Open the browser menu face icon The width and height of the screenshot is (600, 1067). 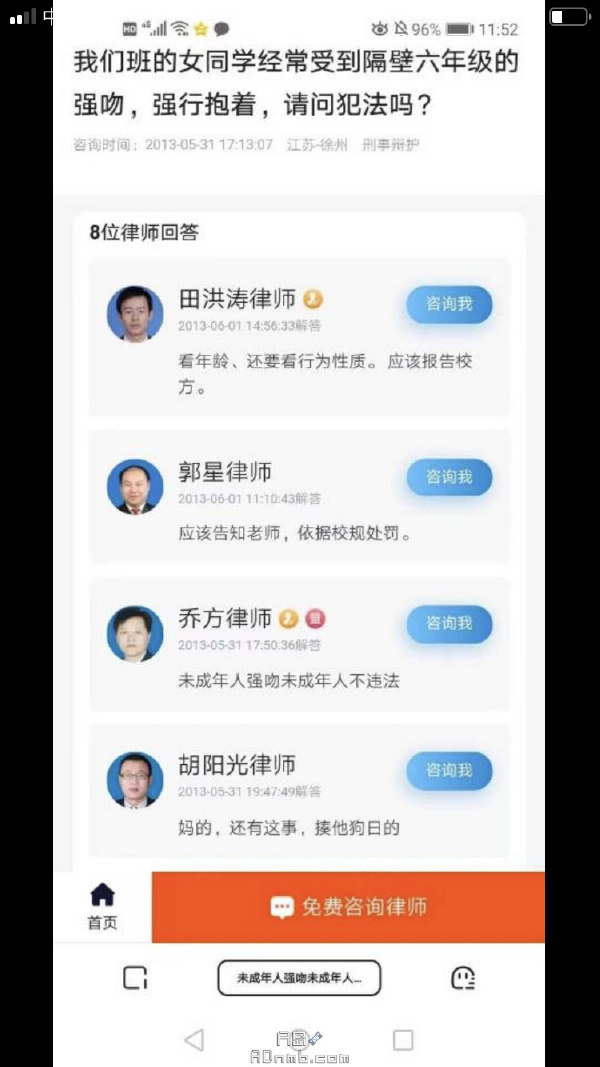tap(462, 978)
